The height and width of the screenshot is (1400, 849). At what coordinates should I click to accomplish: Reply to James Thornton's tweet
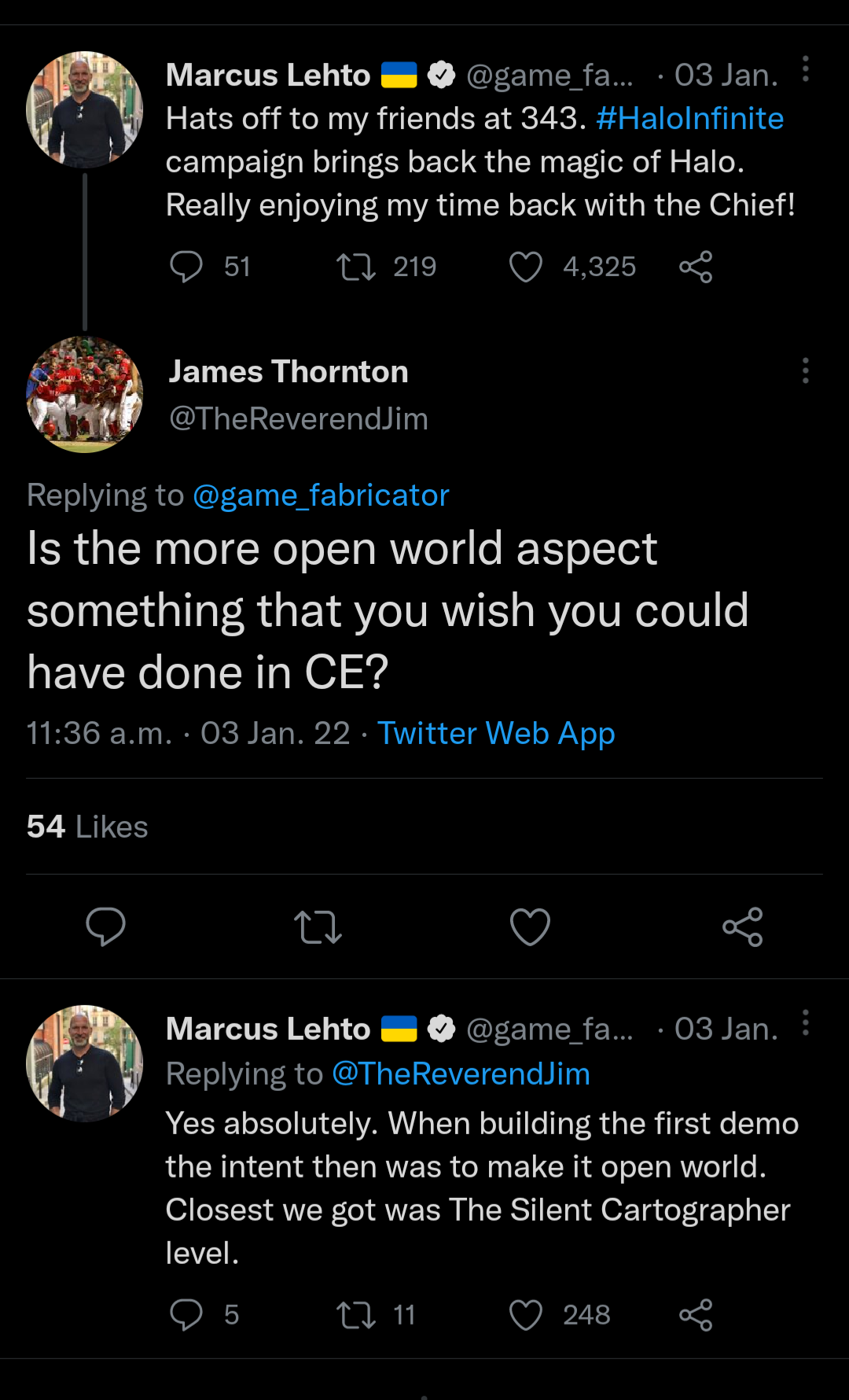tap(105, 927)
